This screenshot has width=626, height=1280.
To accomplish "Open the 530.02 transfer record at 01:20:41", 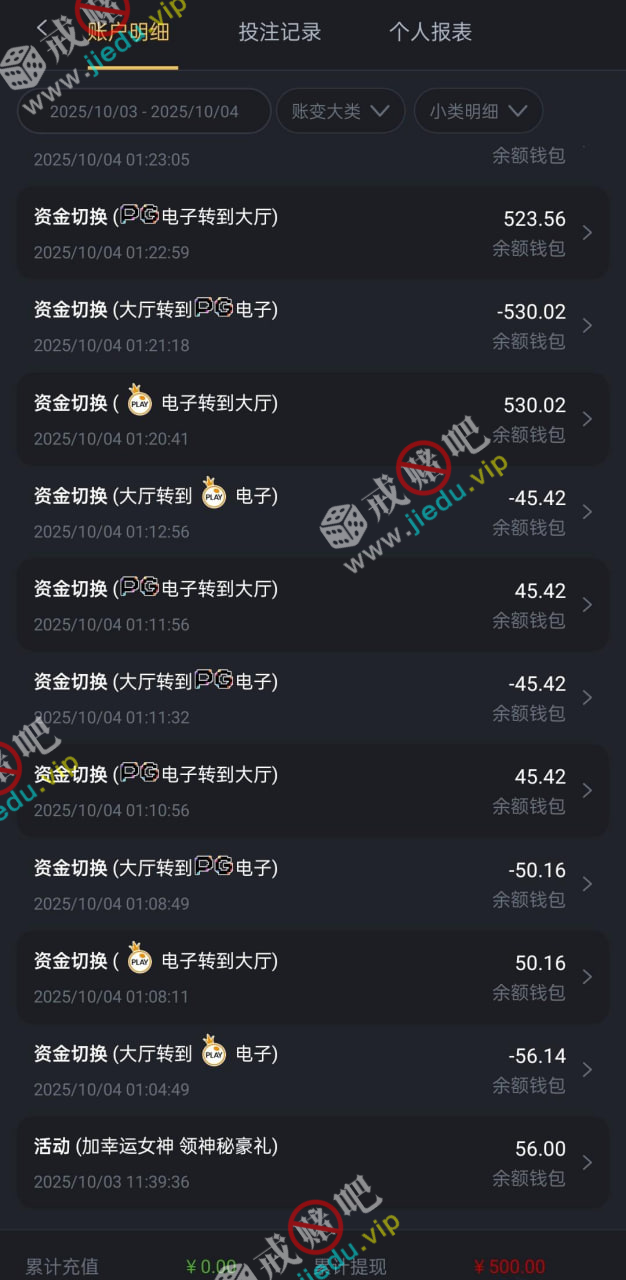I will tap(312, 419).
